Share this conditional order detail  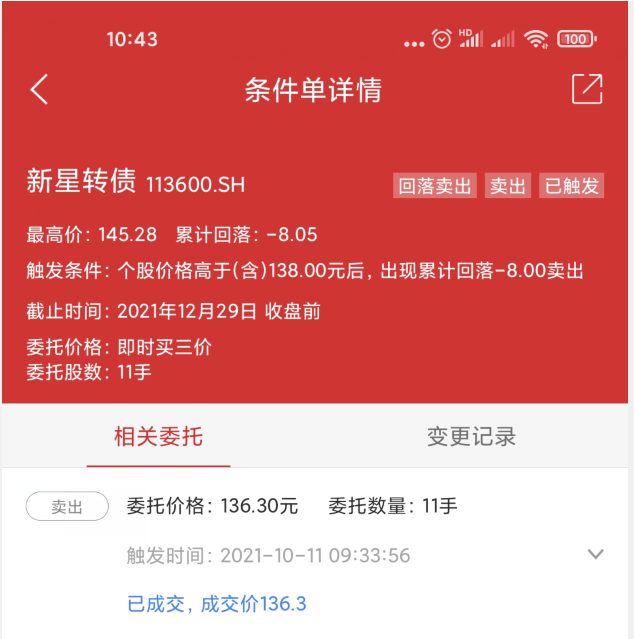(x=587, y=89)
